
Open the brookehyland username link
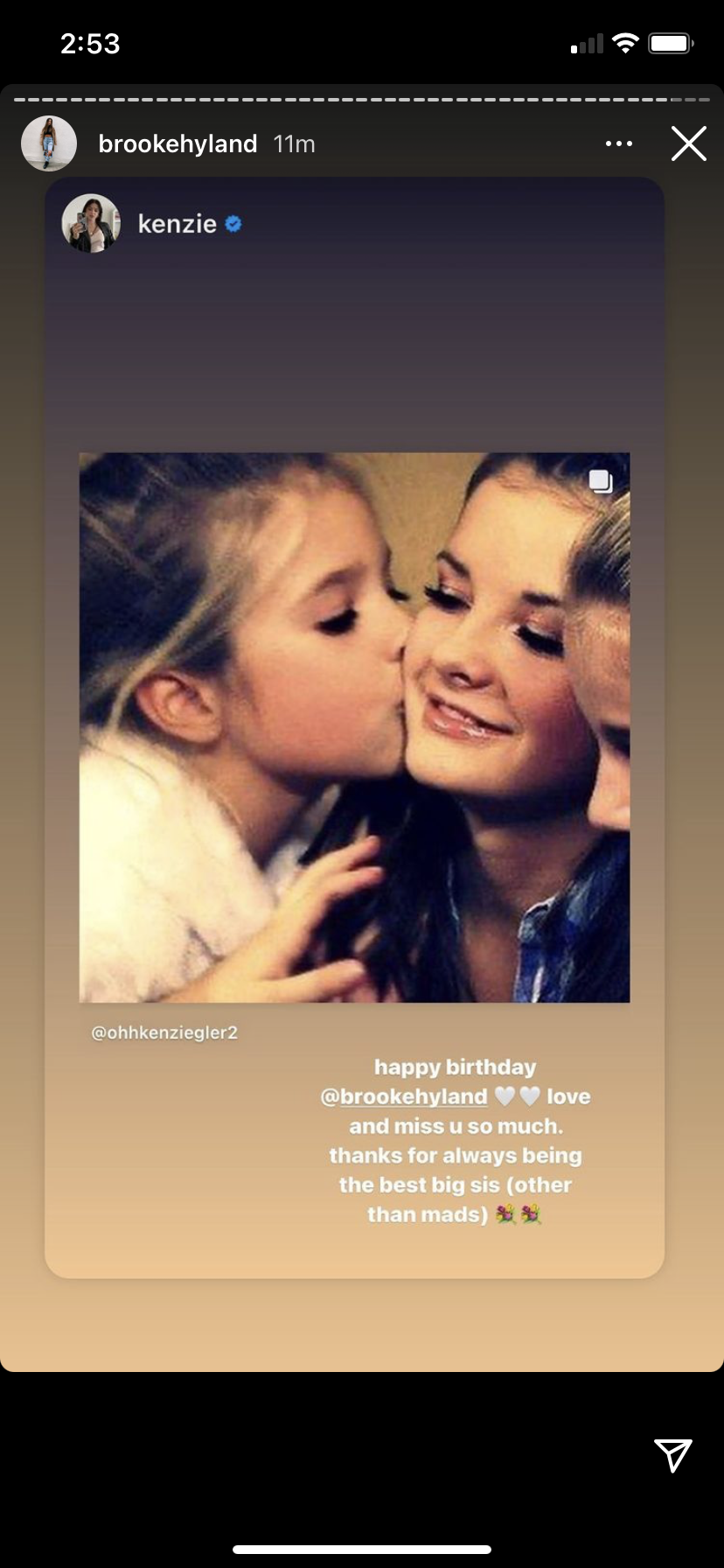click(178, 143)
